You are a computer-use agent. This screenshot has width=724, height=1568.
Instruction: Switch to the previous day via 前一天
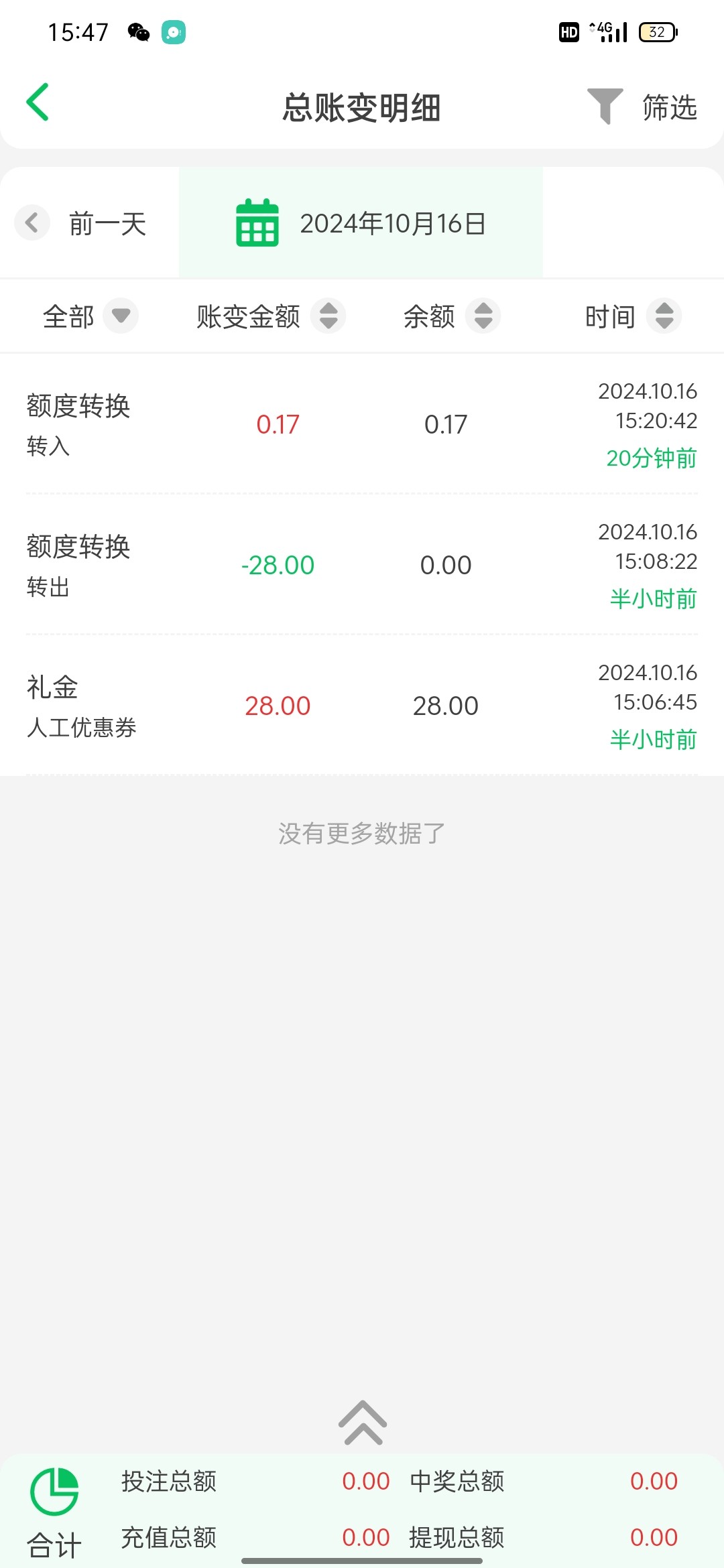click(x=107, y=224)
